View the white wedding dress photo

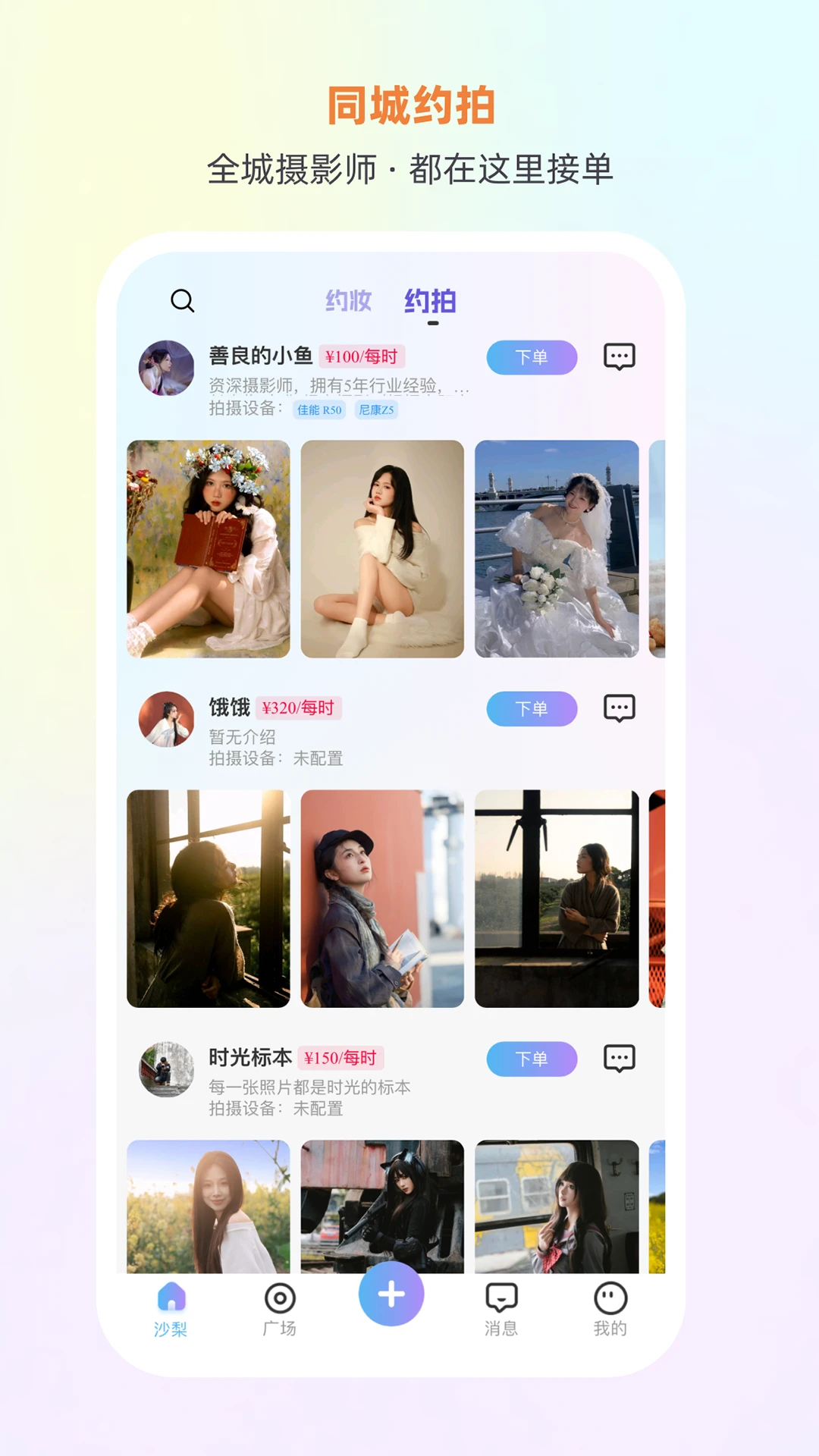556,551
